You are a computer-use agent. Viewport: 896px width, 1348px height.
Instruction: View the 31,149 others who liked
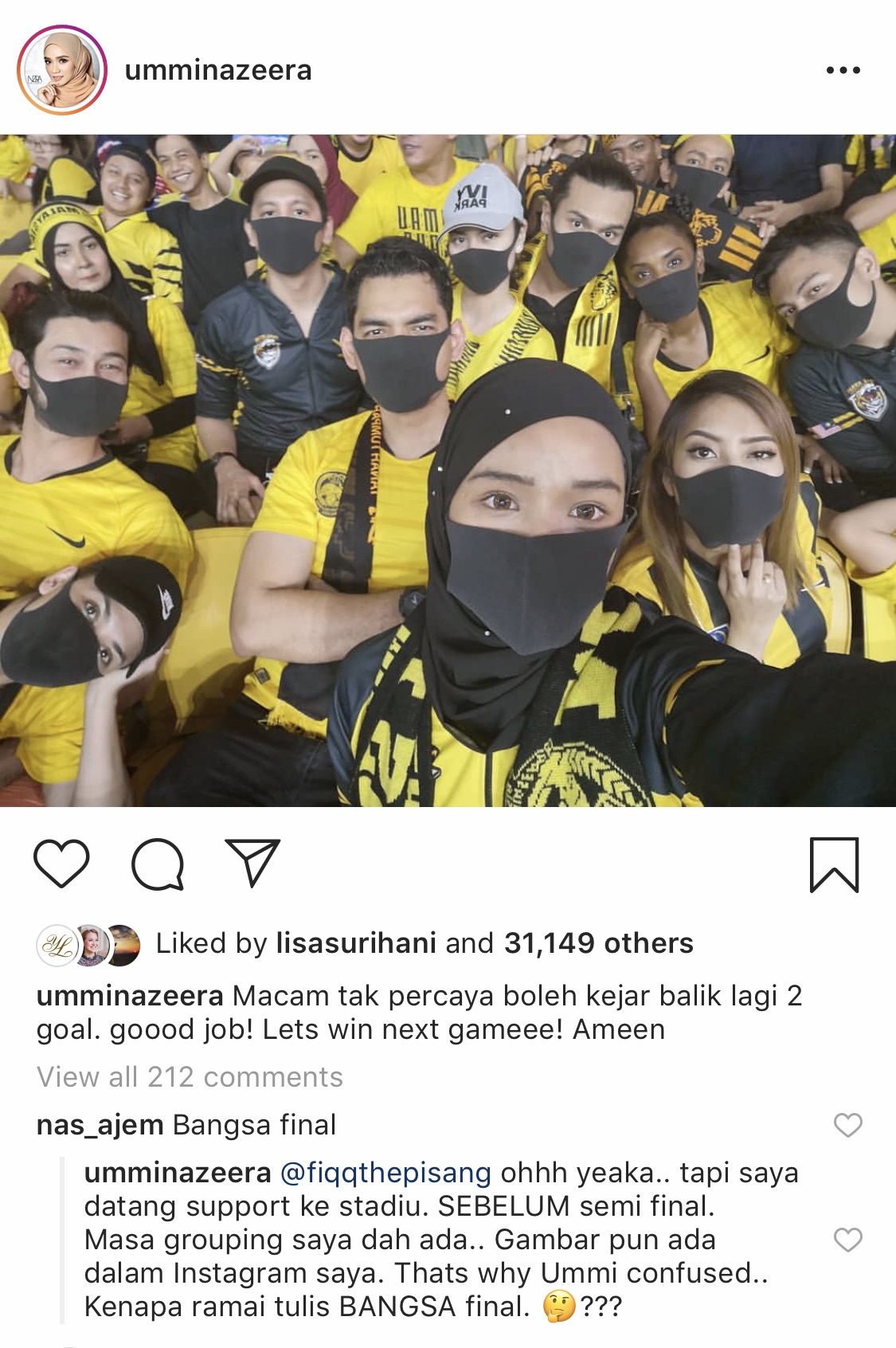pos(598,943)
